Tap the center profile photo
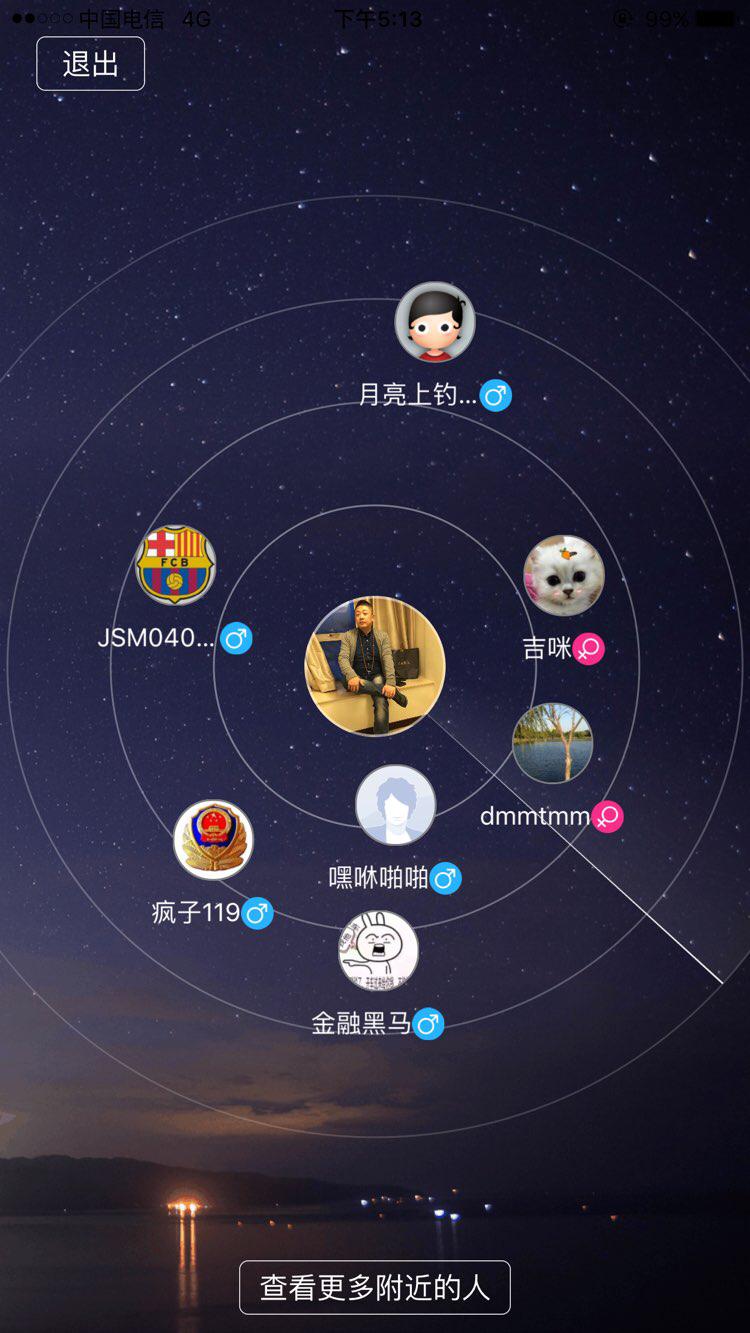Screen dimensions: 750x1333 [375, 666]
